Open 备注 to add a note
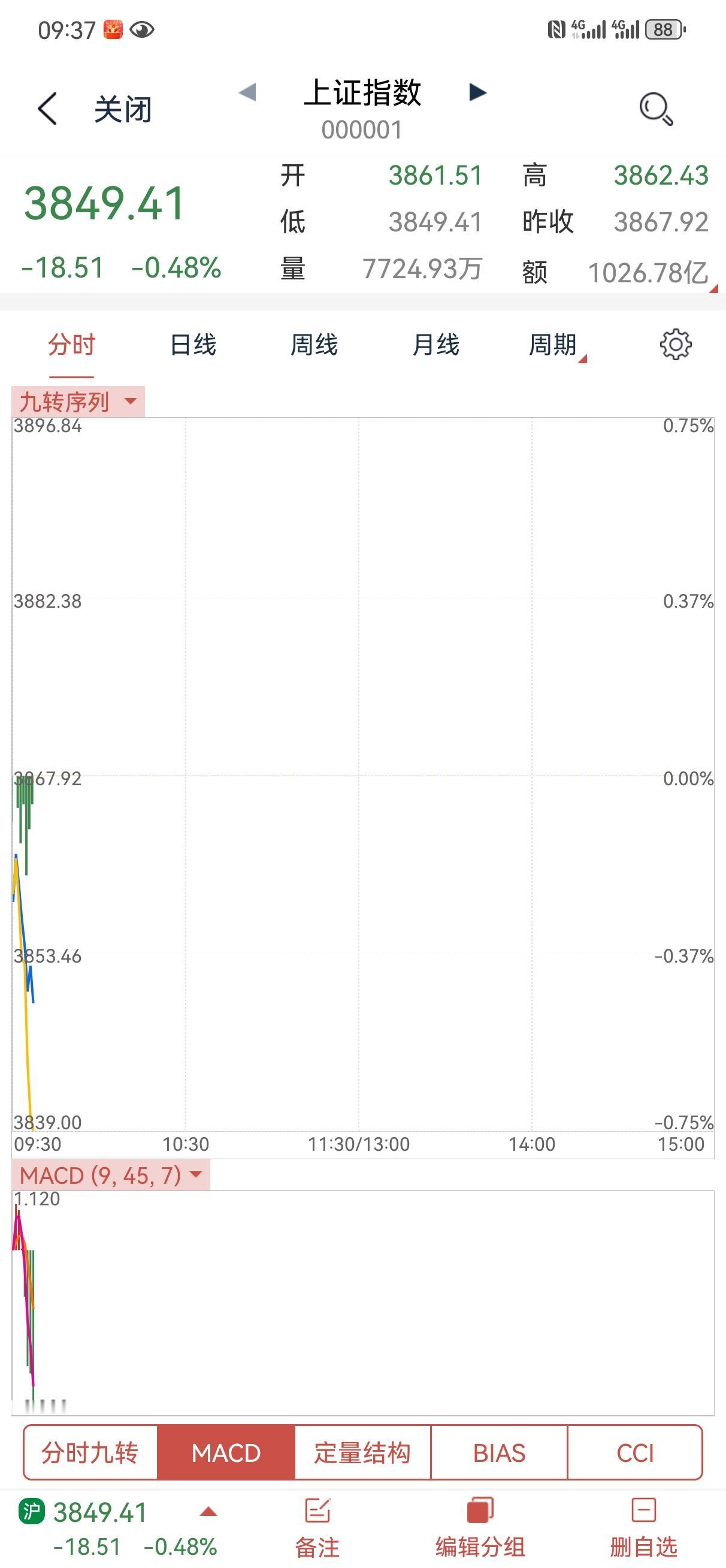 coord(317,1527)
